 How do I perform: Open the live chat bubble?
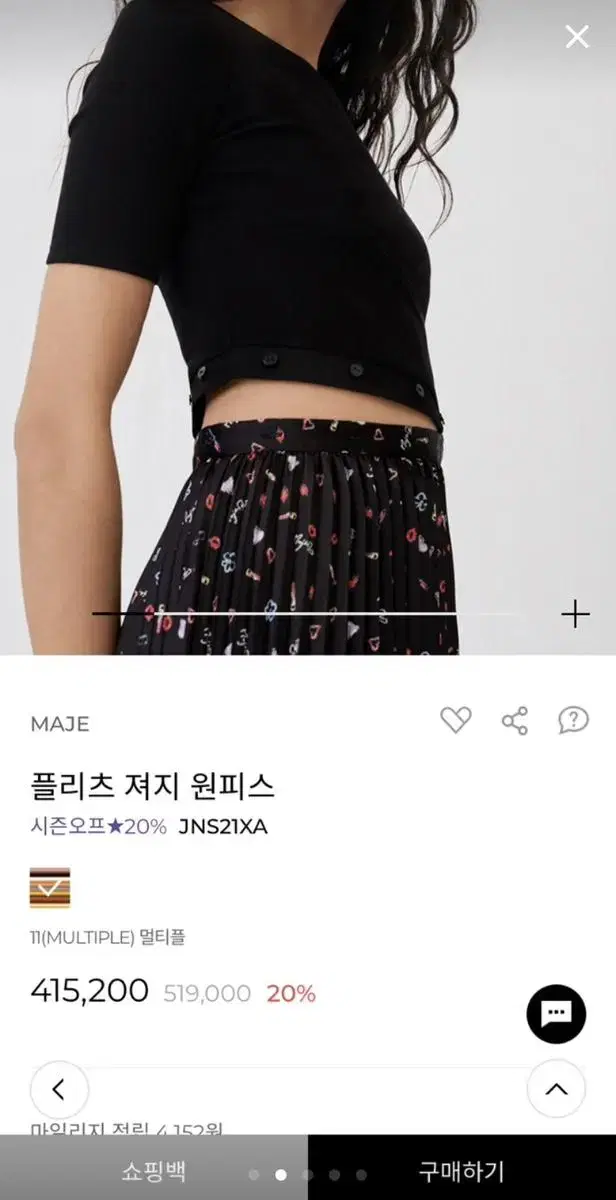coord(556,1014)
